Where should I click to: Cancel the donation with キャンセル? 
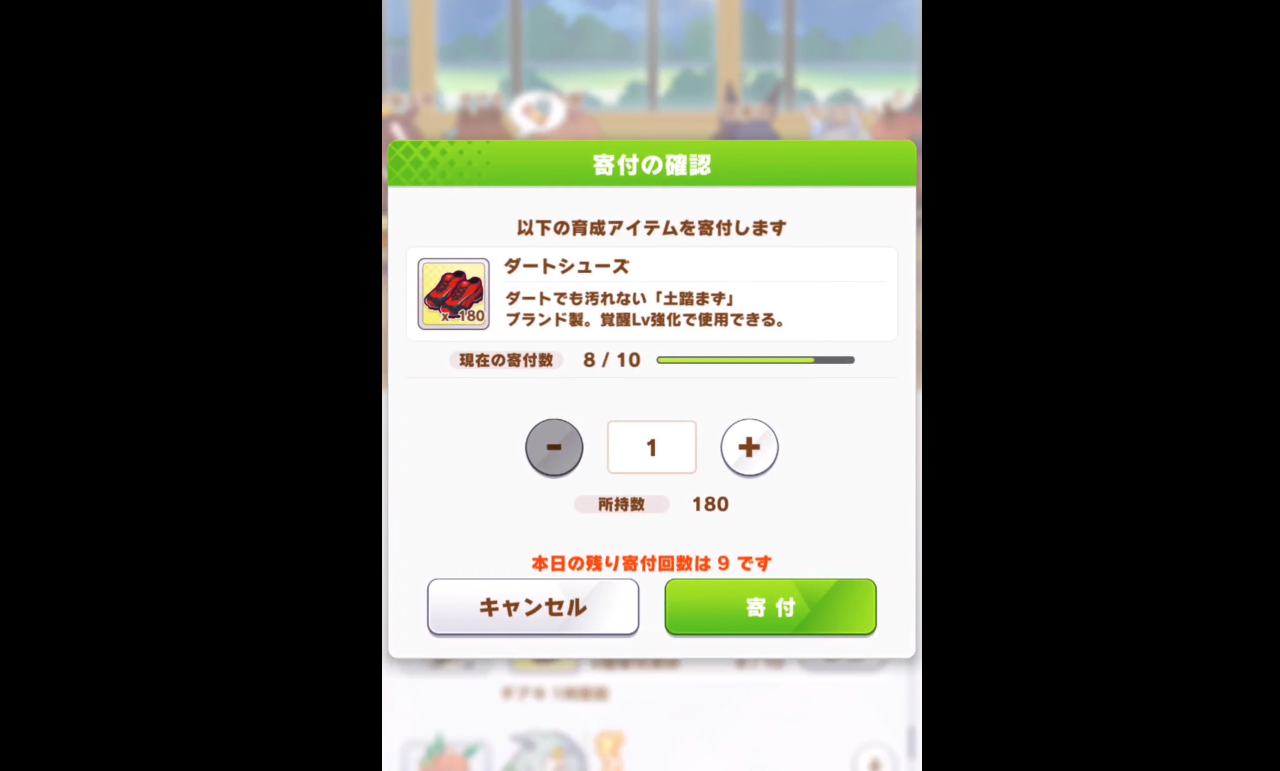coord(533,606)
